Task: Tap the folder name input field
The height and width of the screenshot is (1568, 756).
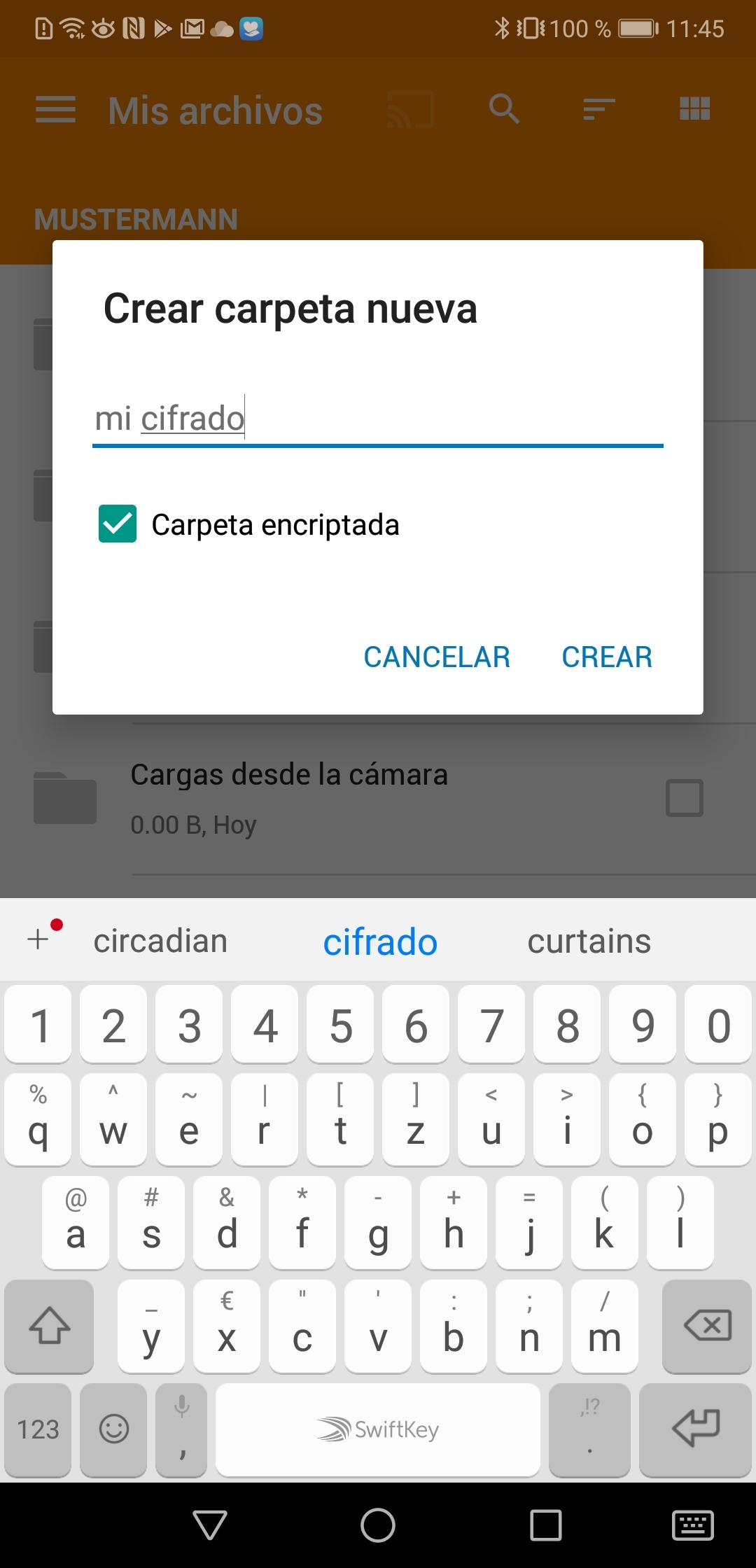Action: (378, 418)
